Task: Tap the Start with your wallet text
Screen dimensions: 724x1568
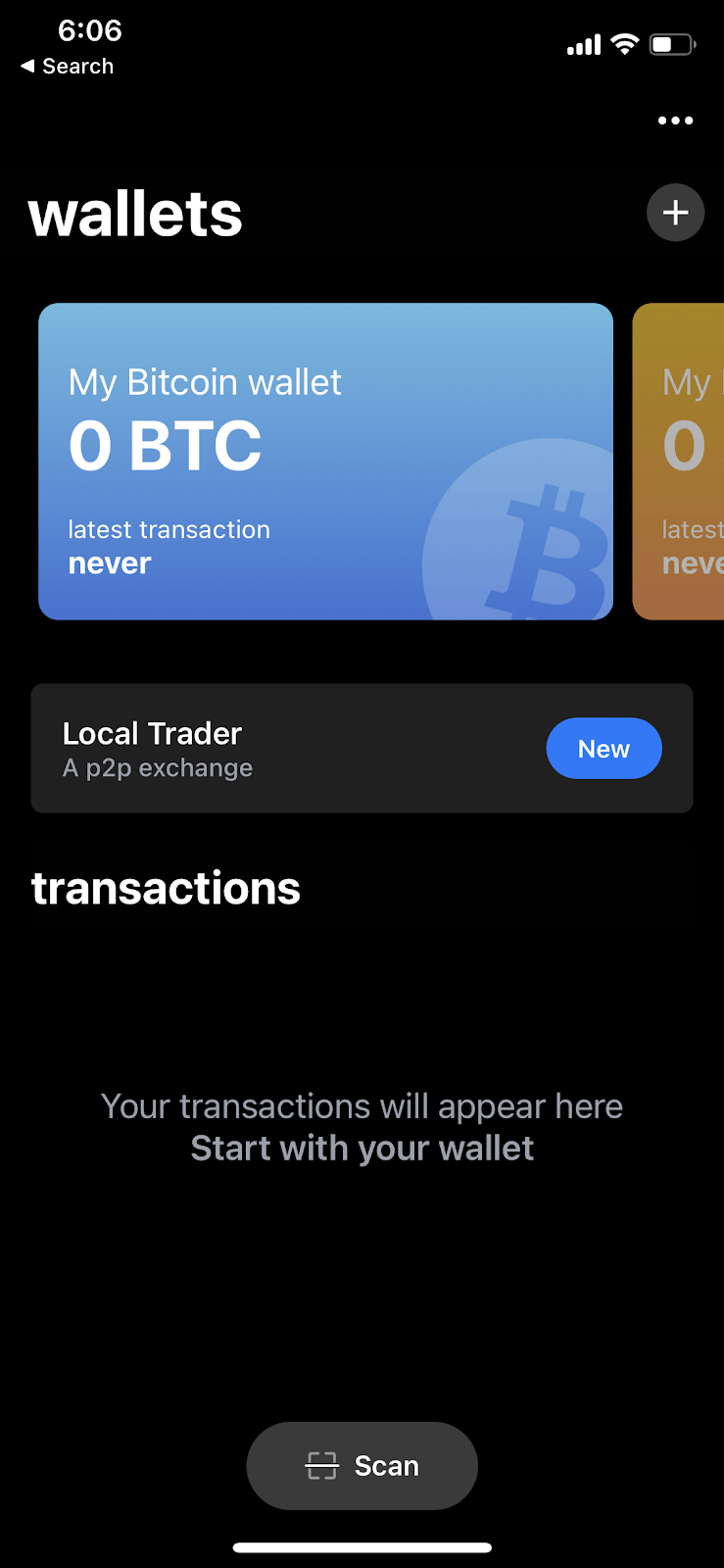Action: coord(362,1147)
